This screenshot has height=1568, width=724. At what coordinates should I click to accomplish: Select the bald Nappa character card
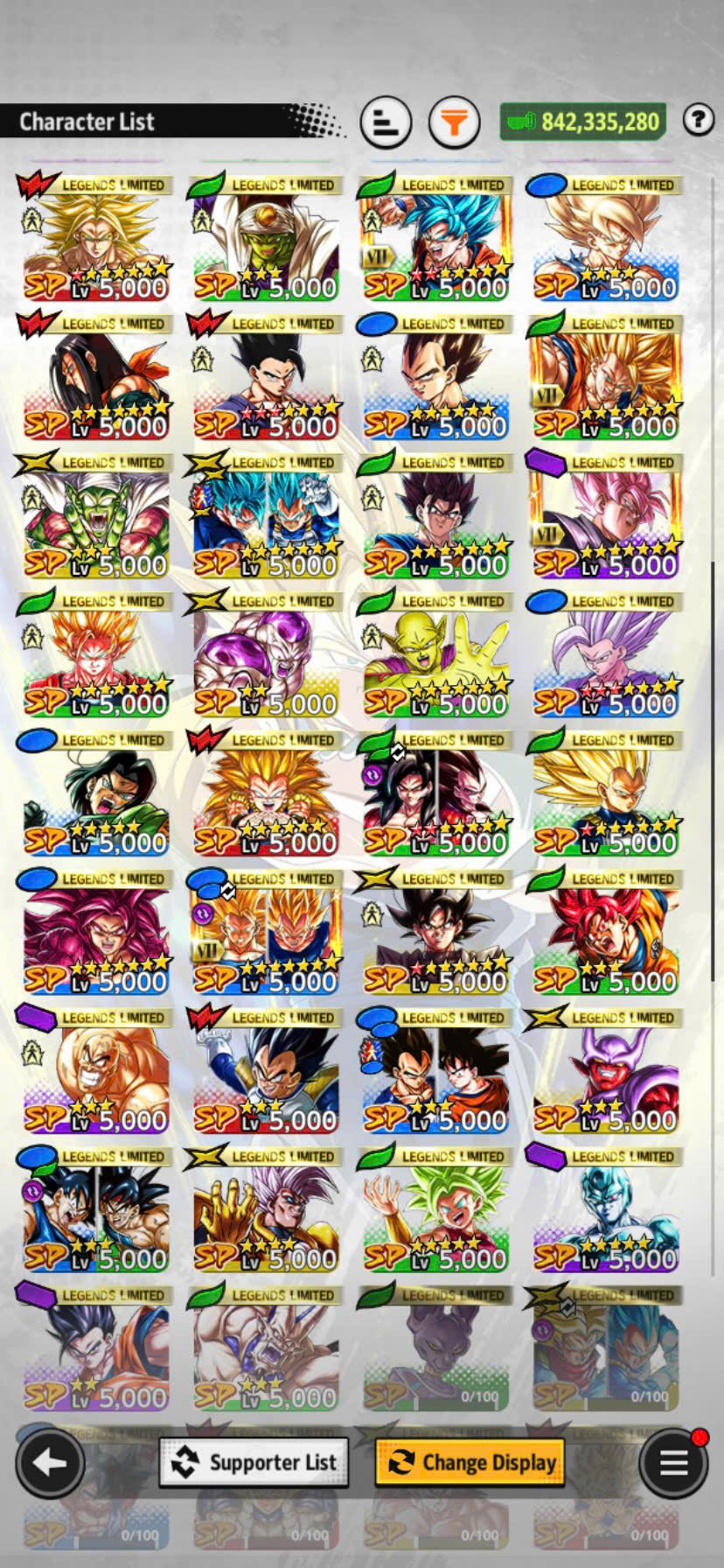(94, 1072)
